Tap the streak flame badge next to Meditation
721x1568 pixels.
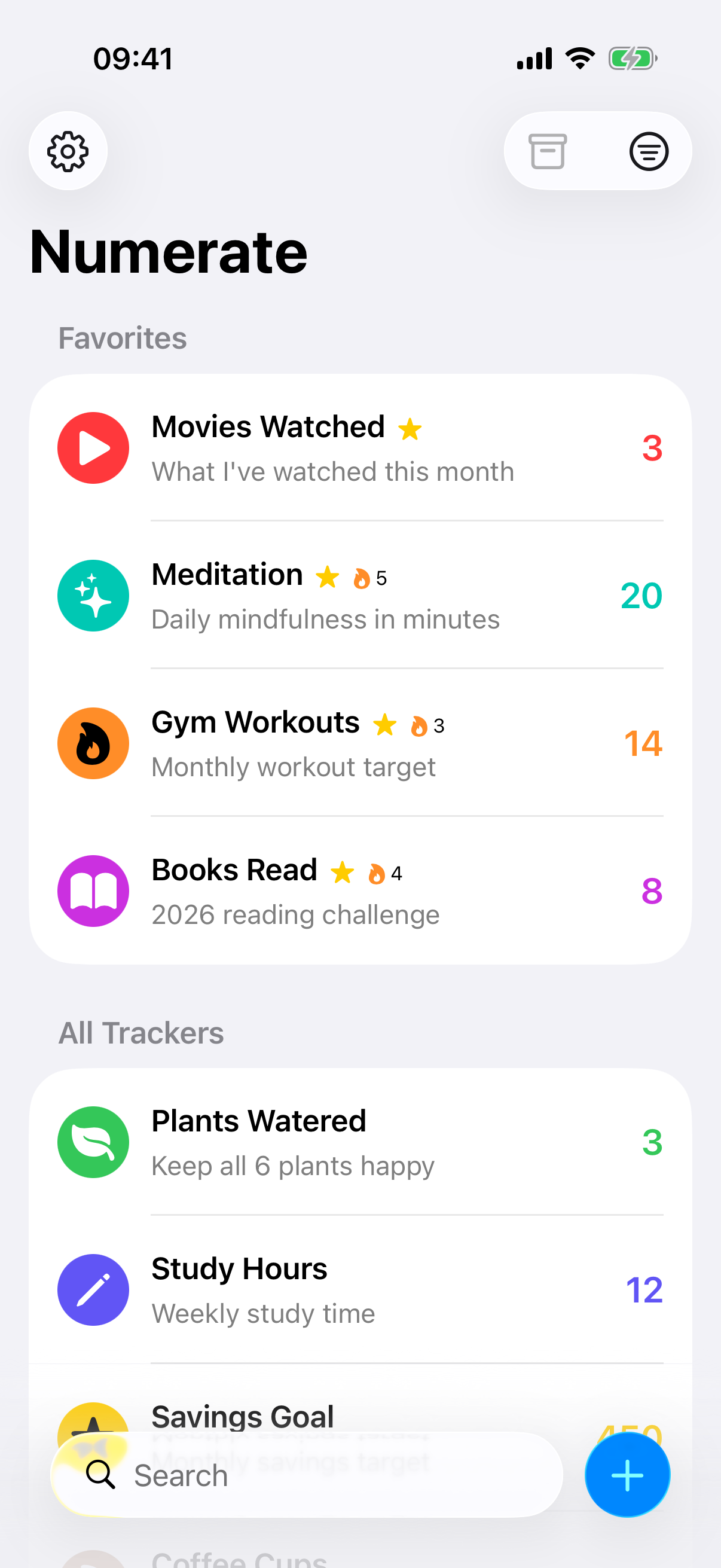point(370,578)
